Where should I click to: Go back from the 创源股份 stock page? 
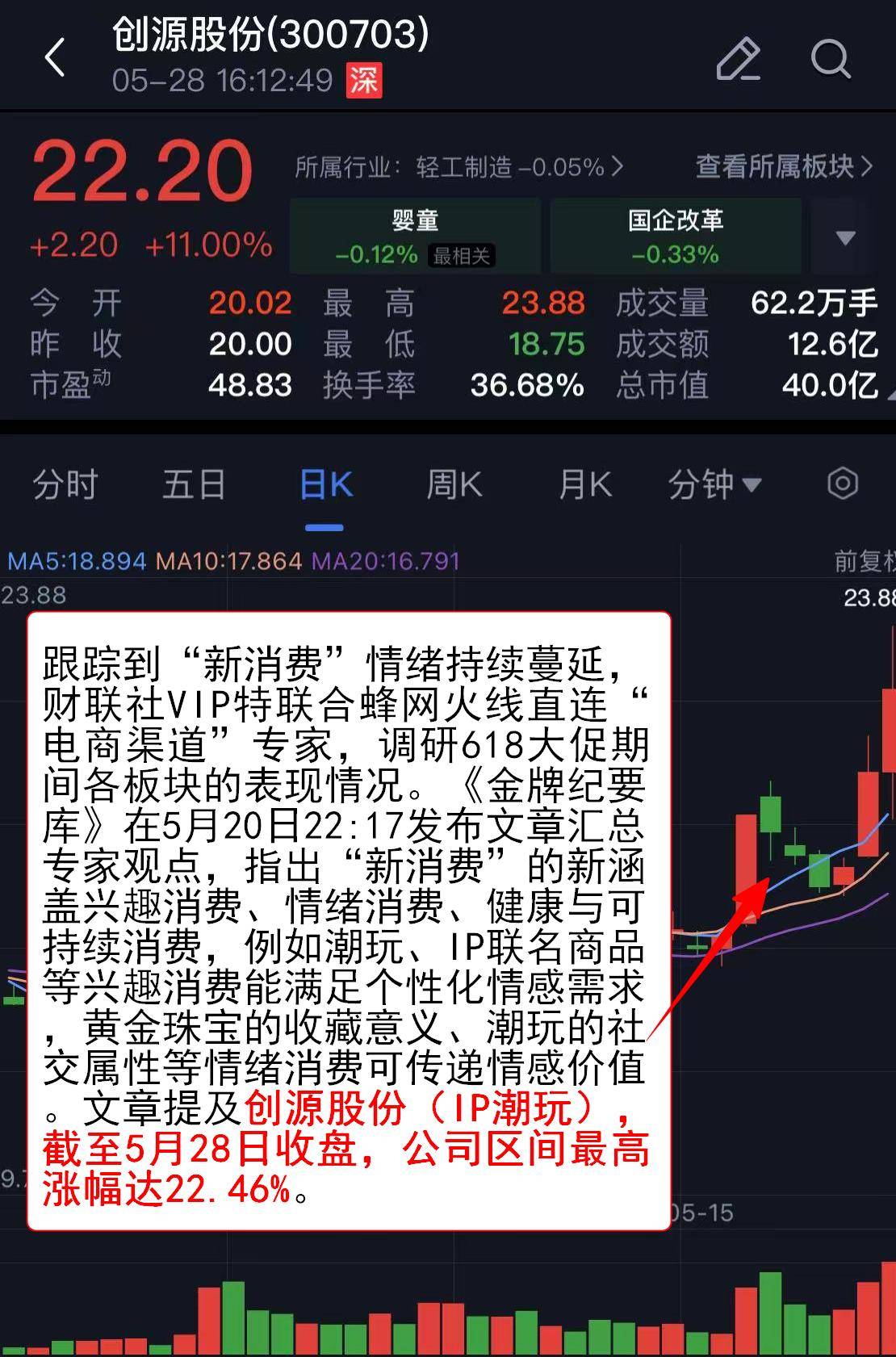click(55, 59)
